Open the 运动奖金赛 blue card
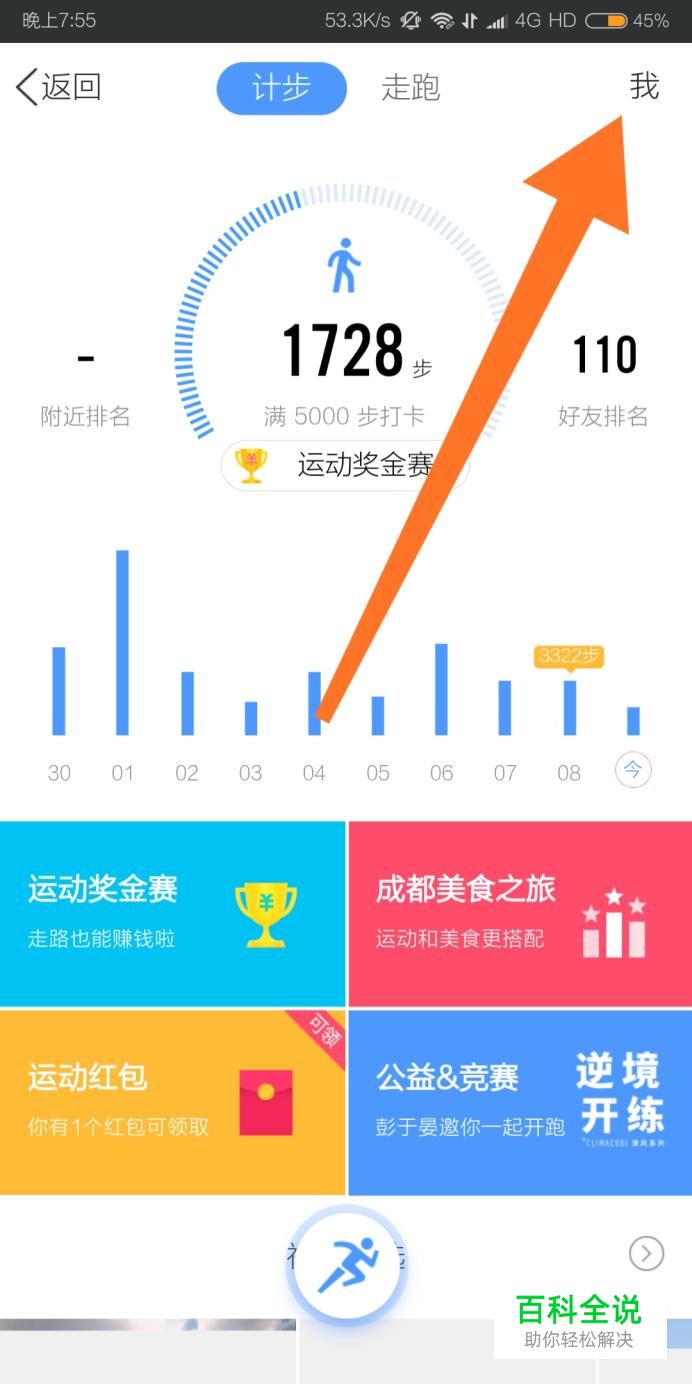This screenshot has height=1384, width=692. point(172,913)
